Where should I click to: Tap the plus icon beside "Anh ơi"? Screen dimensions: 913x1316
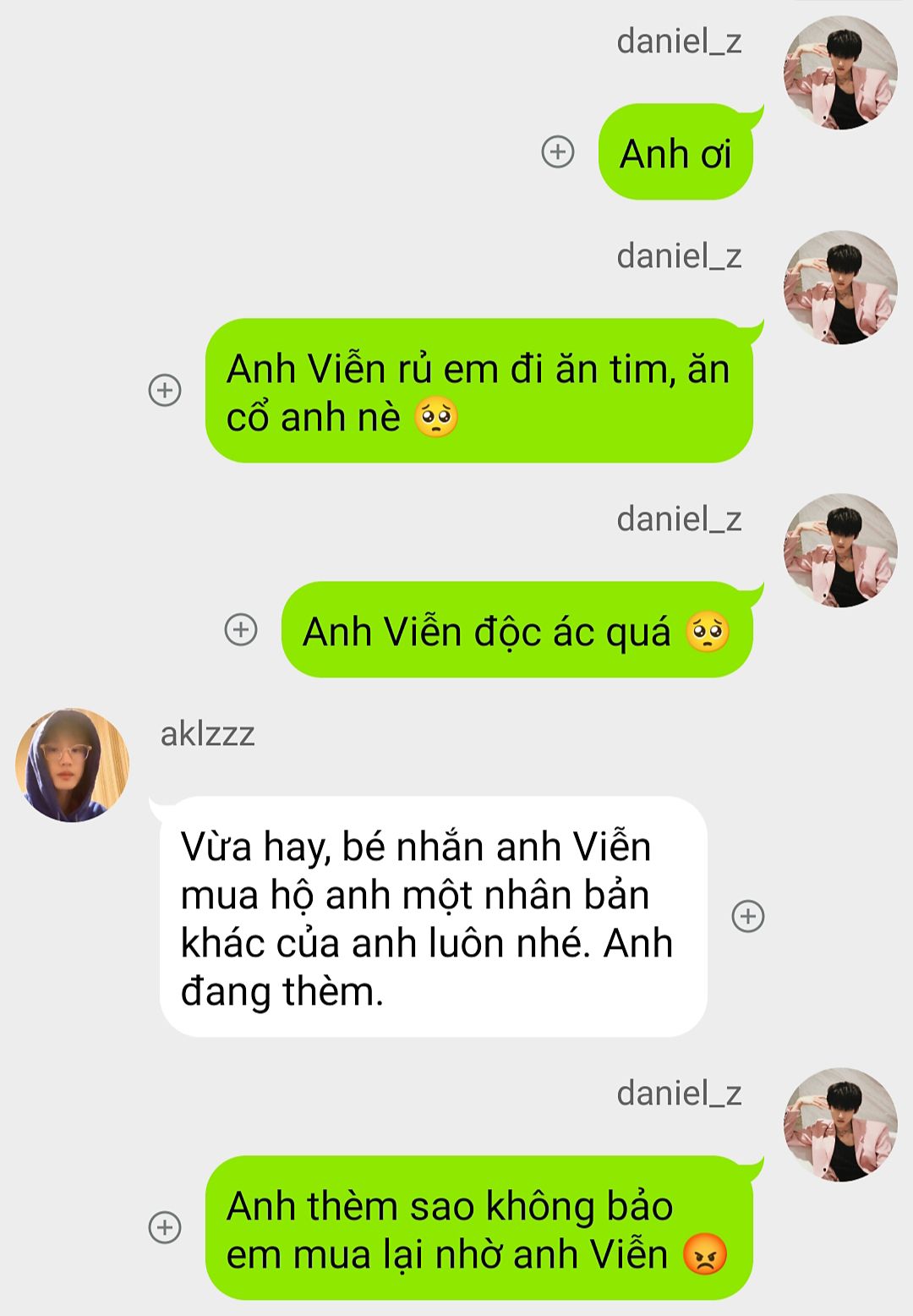point(557,152)
